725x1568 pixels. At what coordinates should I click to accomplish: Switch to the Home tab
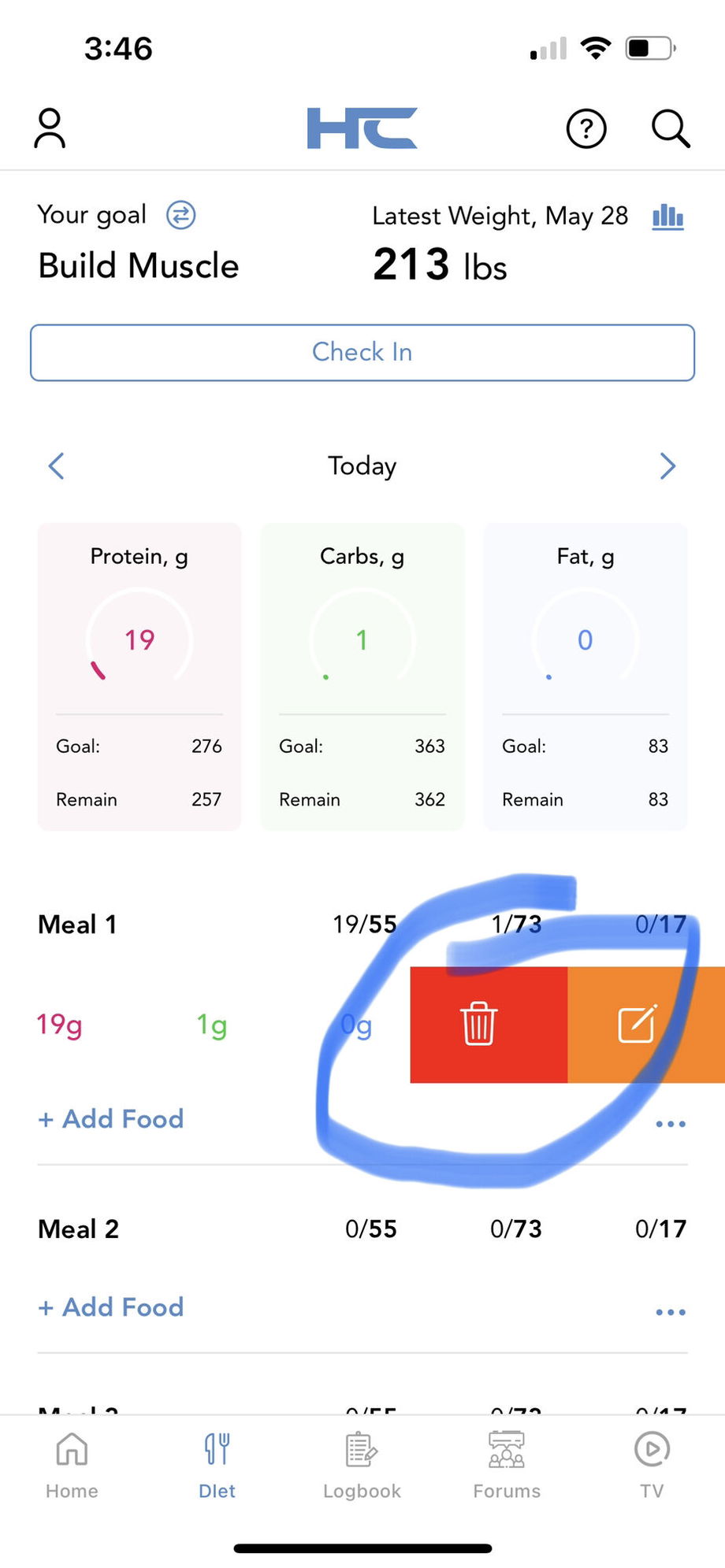pyautogui.click(x=72, y=1465)
